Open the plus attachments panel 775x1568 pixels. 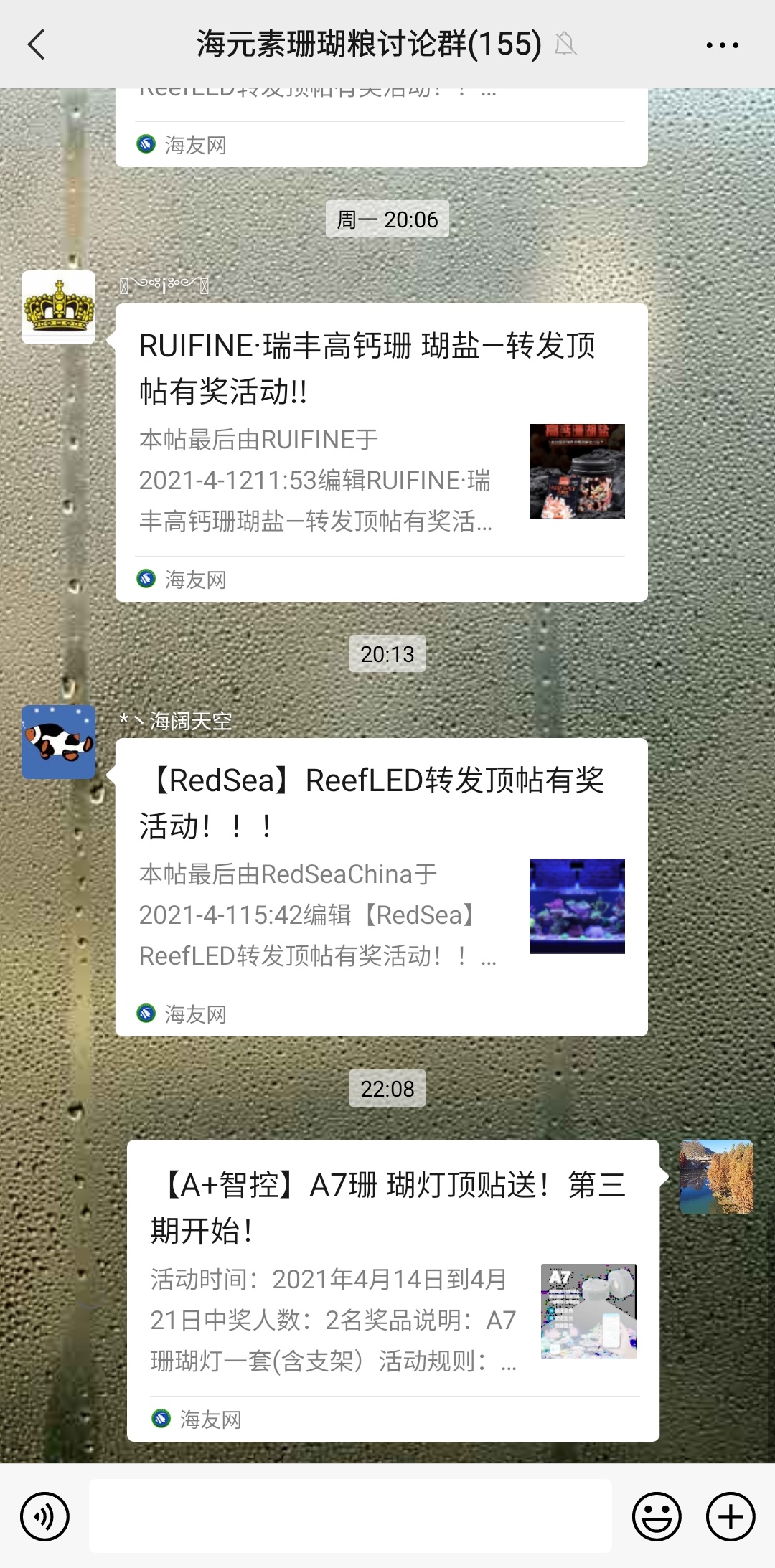point(731,1516)
